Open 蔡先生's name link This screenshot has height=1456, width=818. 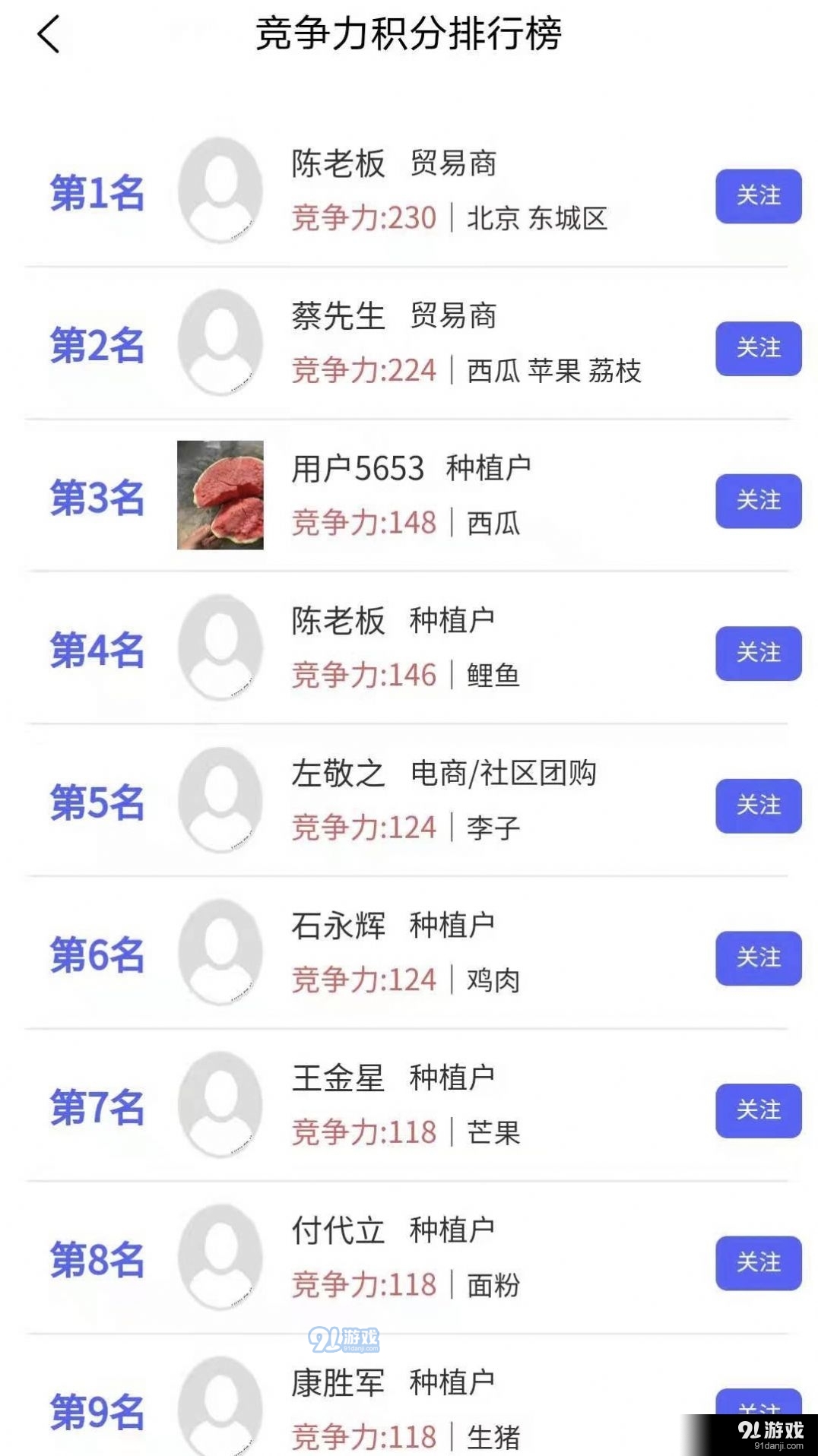(337, 318)
